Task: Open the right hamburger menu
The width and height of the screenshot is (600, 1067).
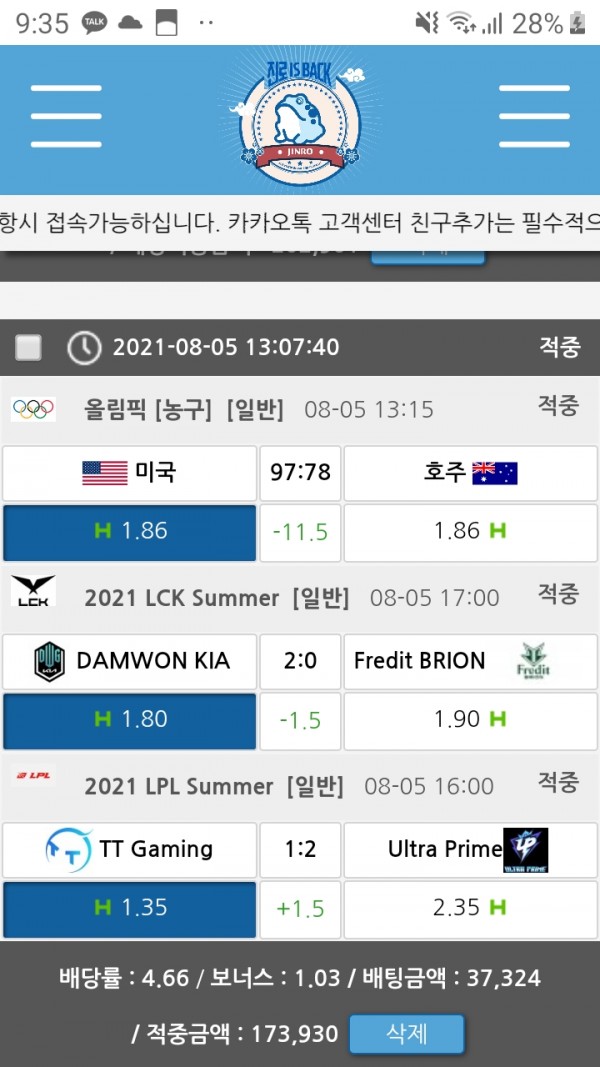Action: (x=533, y=117)
